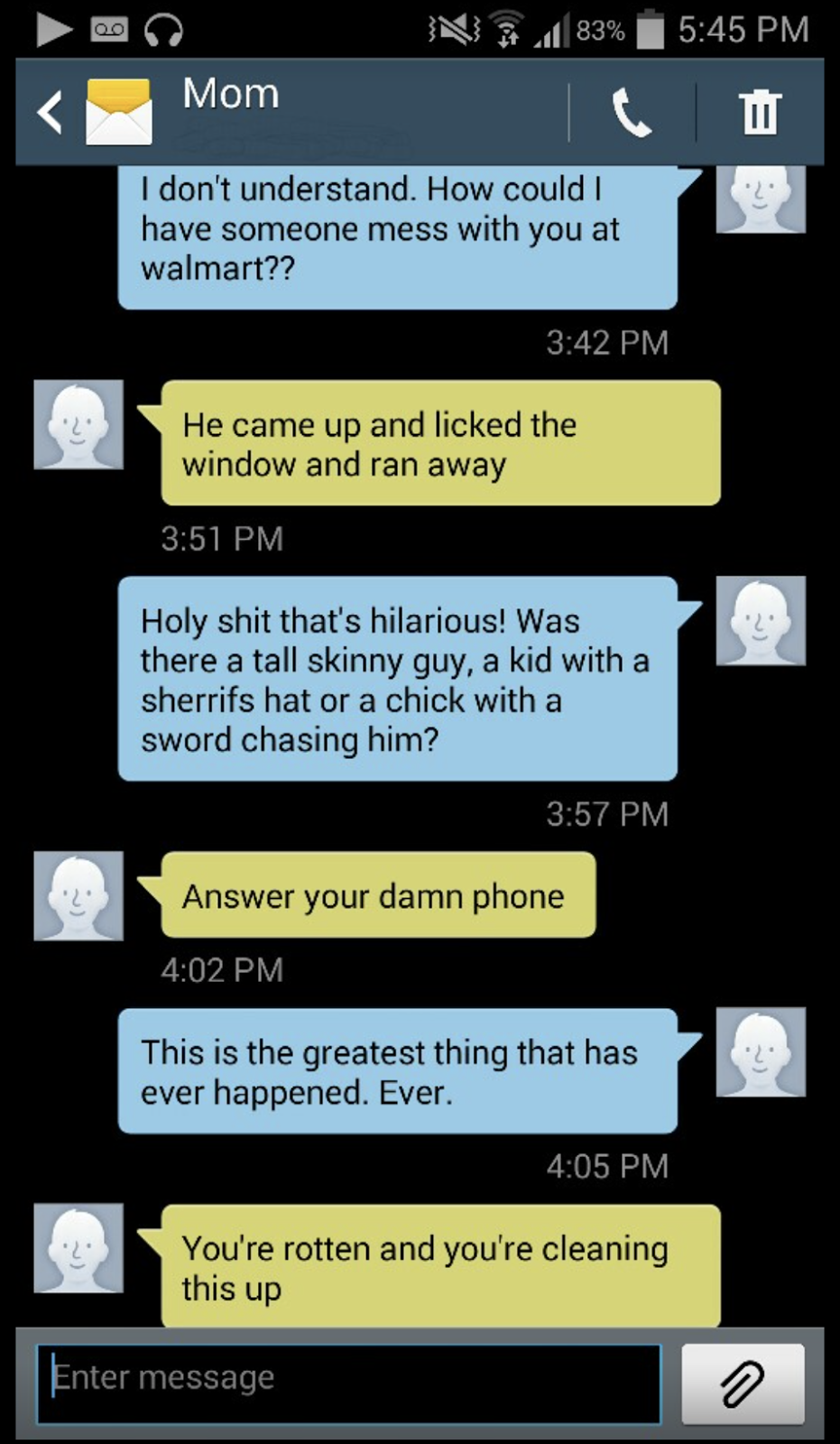Open the delete conversation trash icon

point(759,112)
